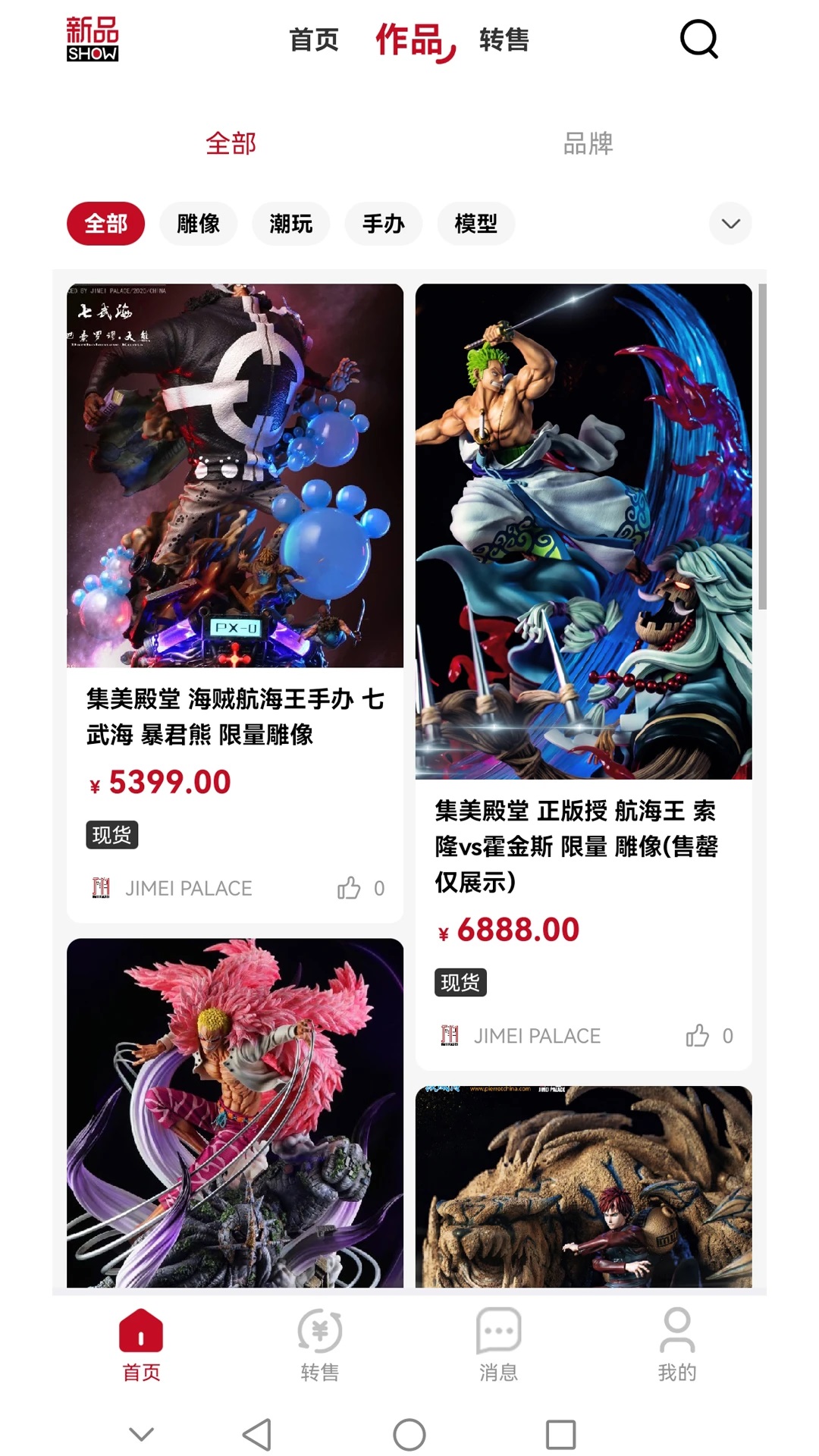Open search using the magnifier icon
The height and width of the screenshot is (1456, 819).
699,39
